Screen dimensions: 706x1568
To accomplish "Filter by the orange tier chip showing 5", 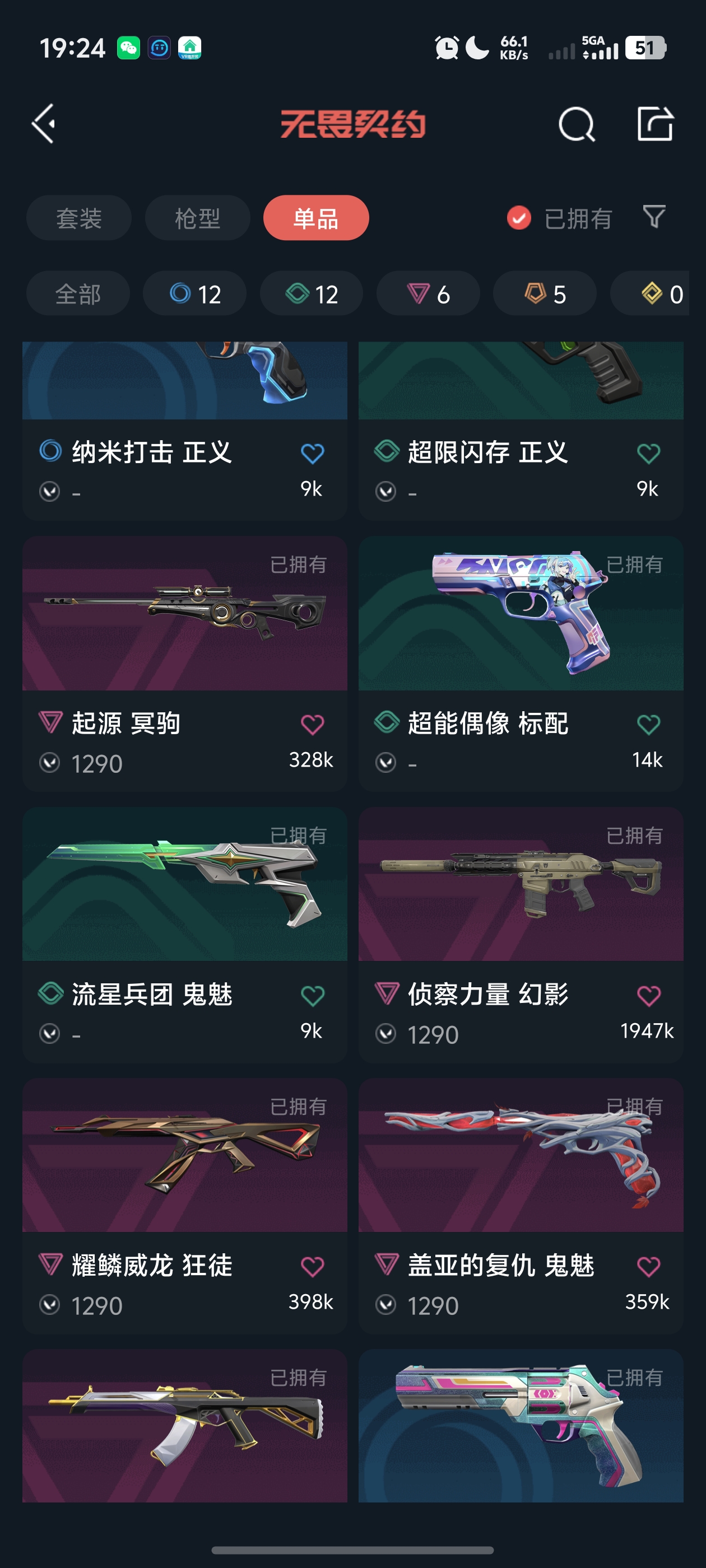I will click(545, 294).
